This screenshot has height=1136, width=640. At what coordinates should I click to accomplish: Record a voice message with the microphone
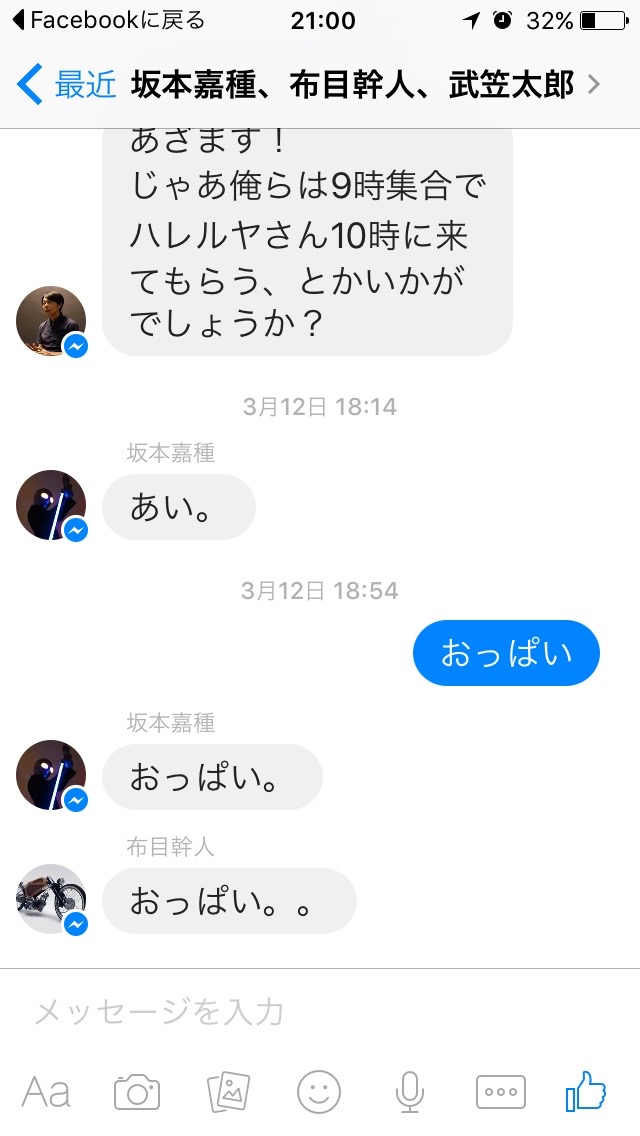click(x=410, y=1092)
